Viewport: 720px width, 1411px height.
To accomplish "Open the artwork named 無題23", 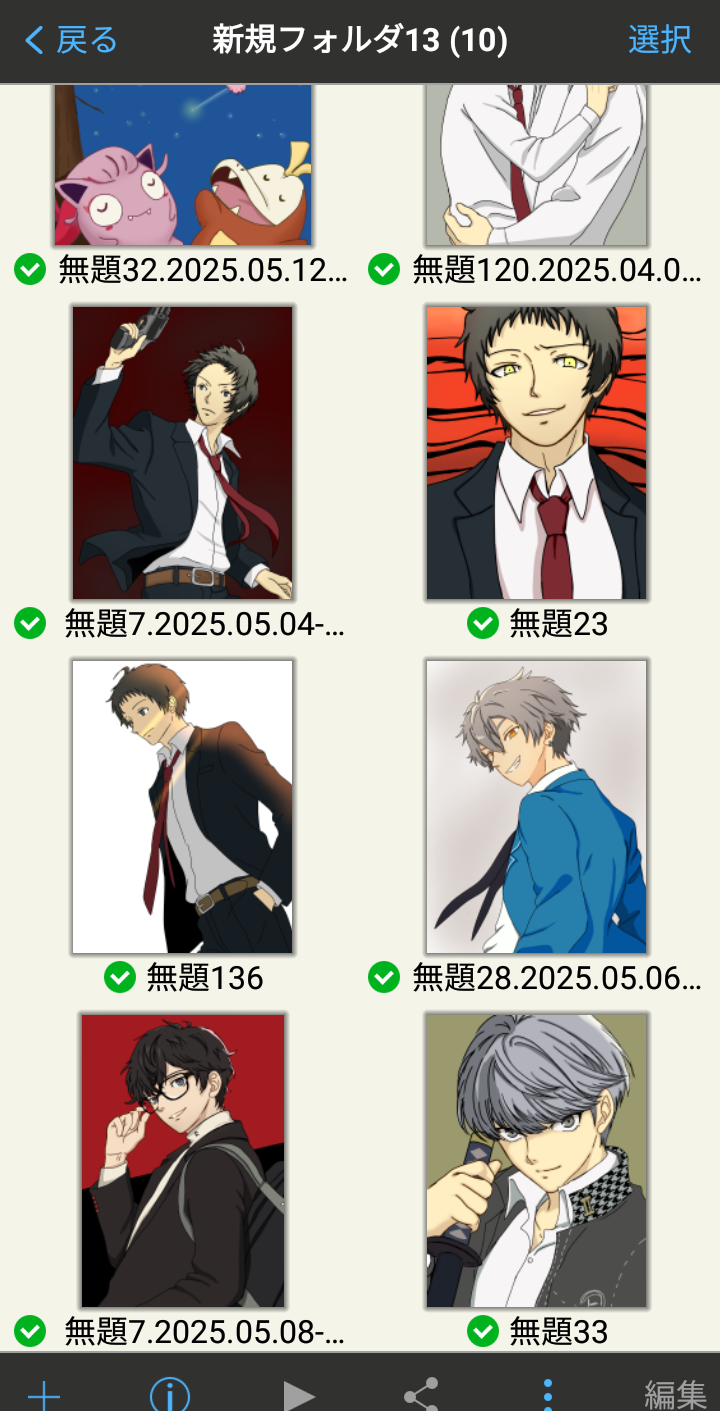I will (x=537, y=452).
